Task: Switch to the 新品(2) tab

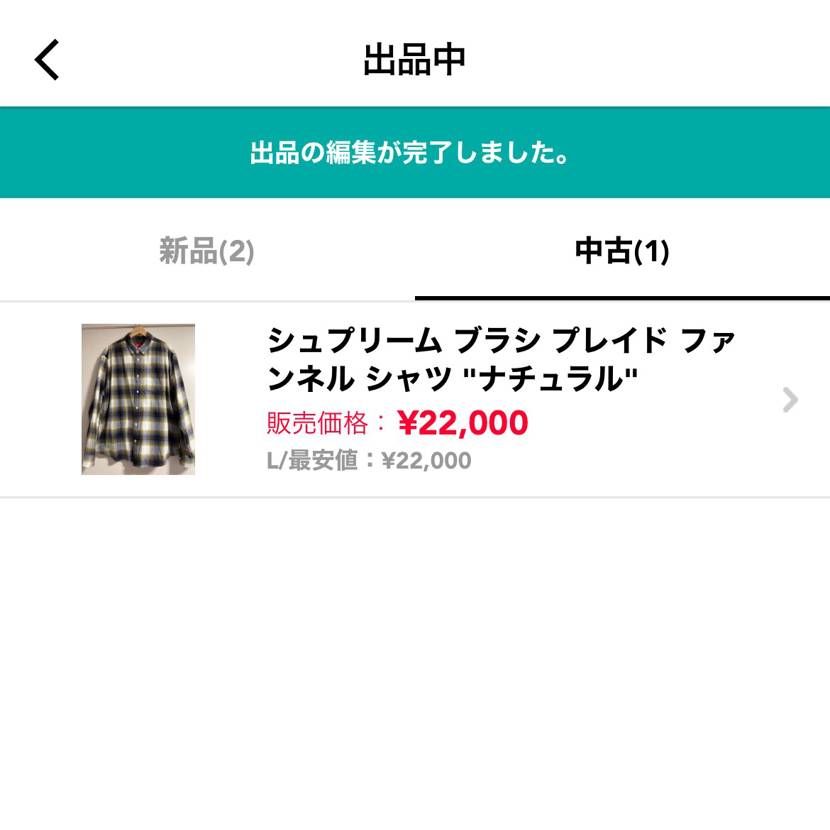Action: tap(207, 251)
